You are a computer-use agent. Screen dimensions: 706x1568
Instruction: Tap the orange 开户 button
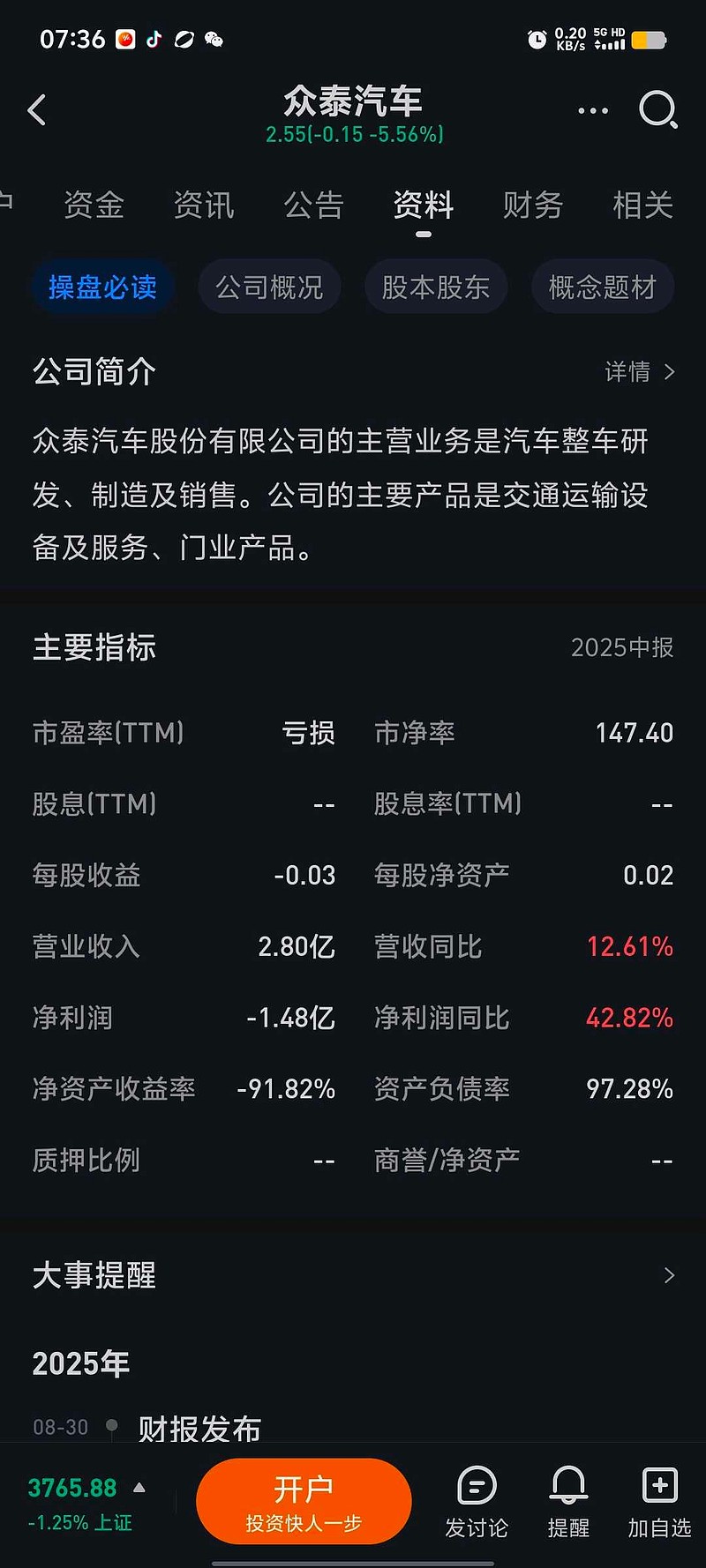click(x=304, y=1501)
